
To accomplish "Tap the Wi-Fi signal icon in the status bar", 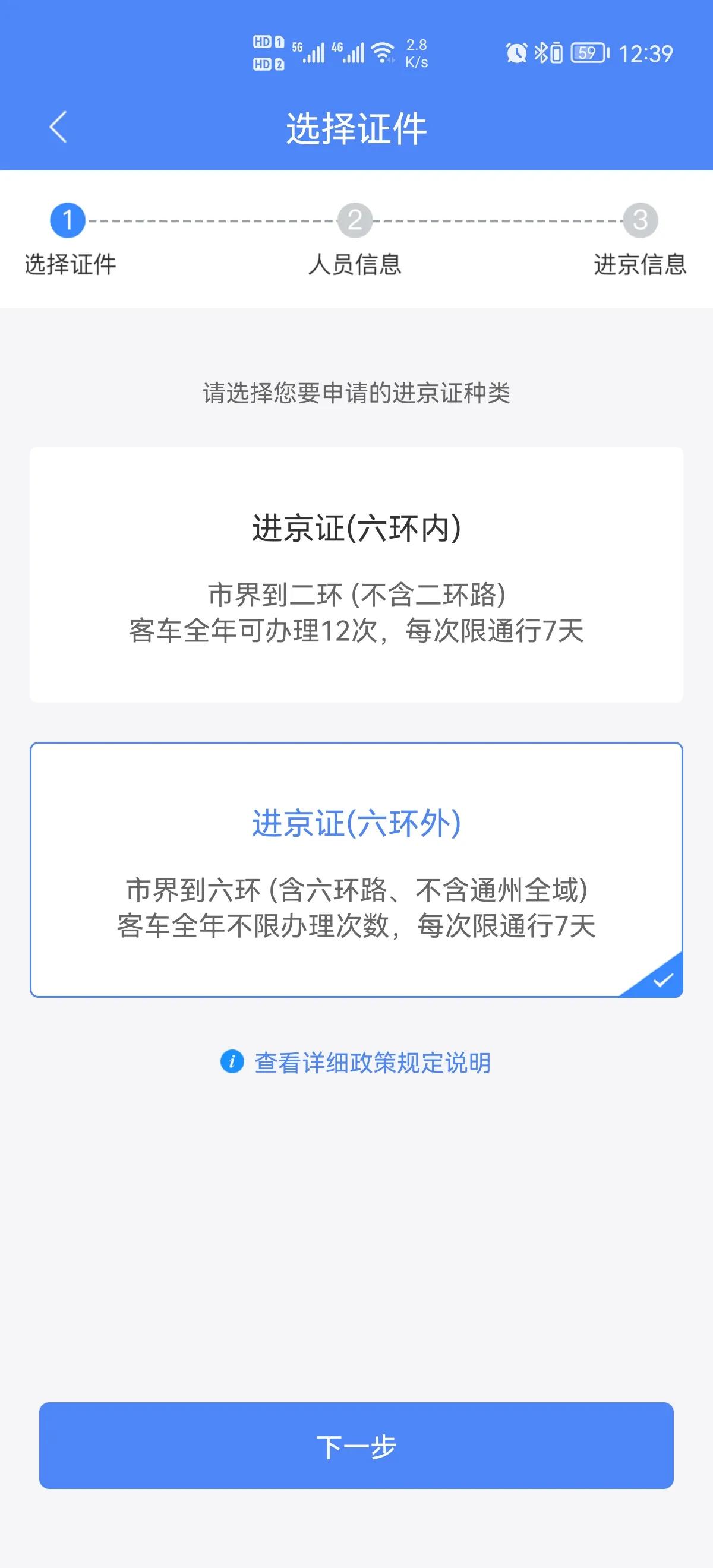I will 383,52.
